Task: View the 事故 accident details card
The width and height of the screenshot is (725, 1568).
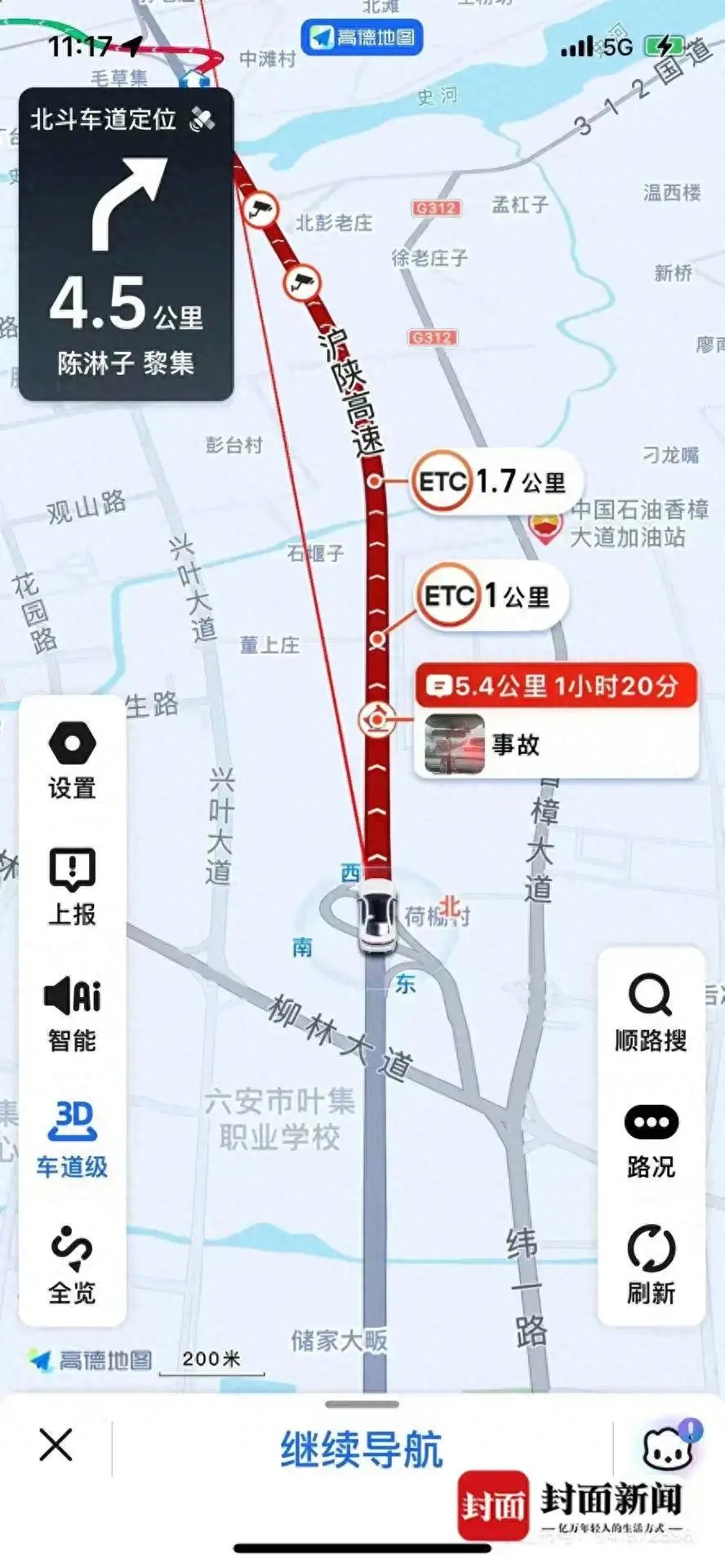Action: pos(556,722)
